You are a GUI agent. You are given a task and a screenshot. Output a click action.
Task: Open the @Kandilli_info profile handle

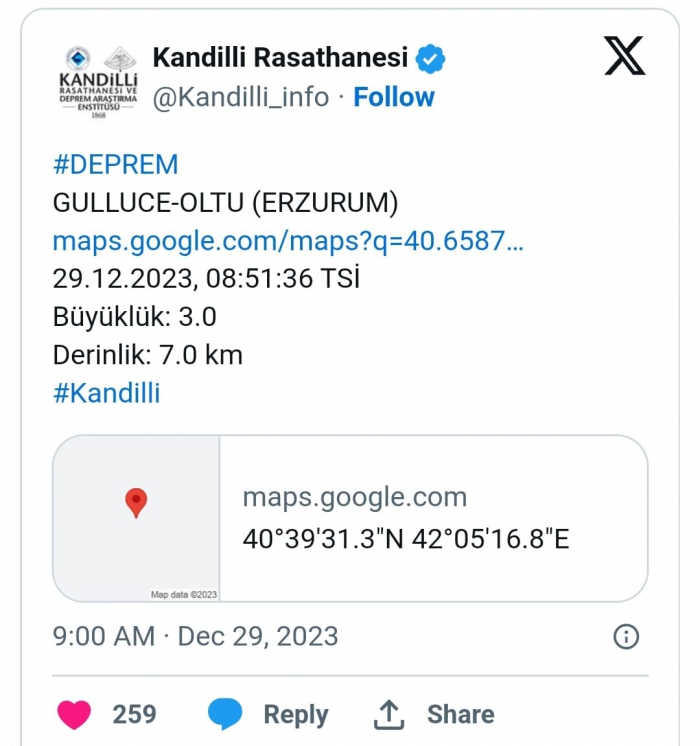pyautogui.click(x=240, y=97)
